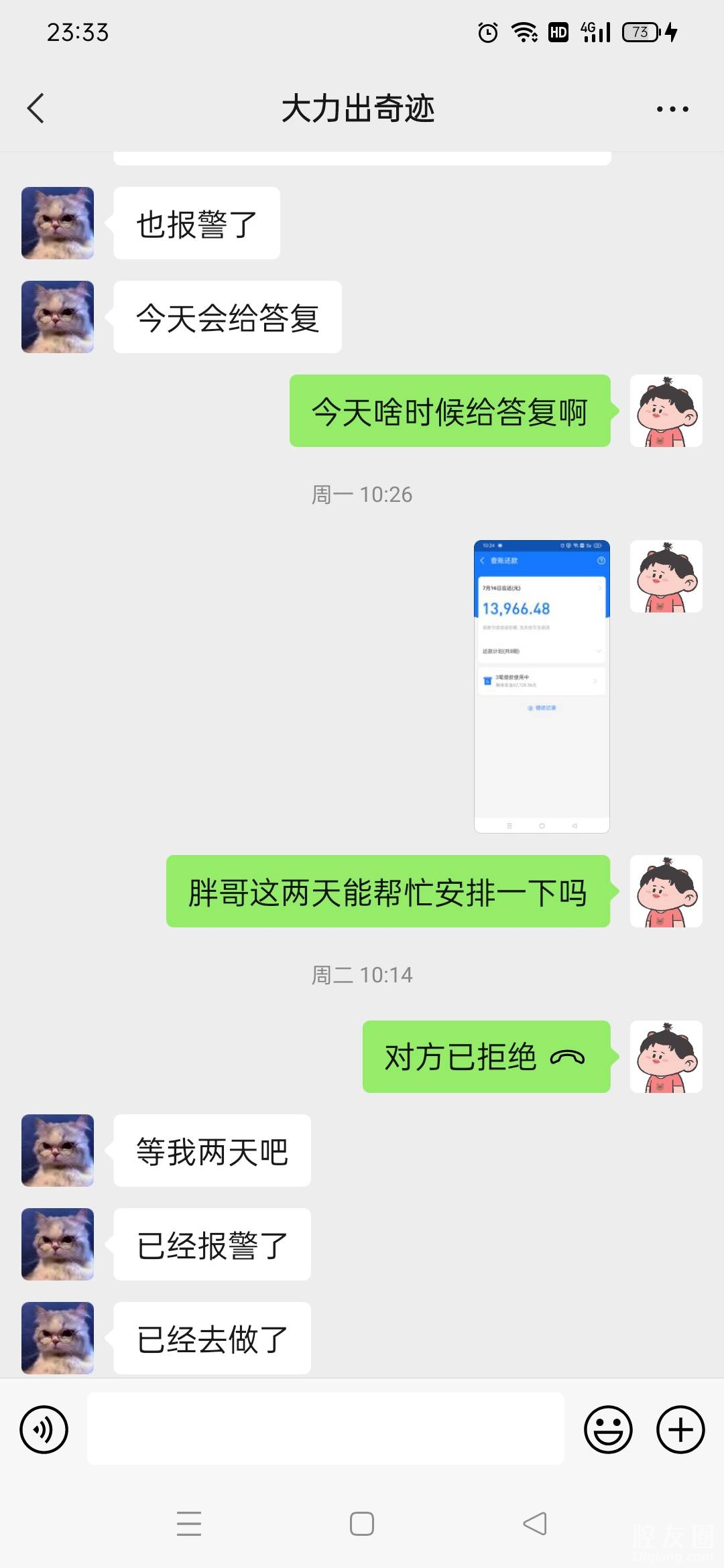724x1568 pixels.
Task: Open cat avatar profile beside 也报警了
Action: 58,223
